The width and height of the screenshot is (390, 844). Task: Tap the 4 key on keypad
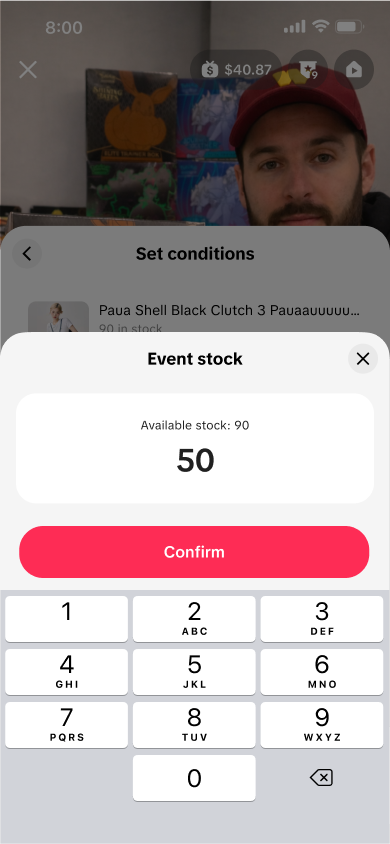click(x=67, y=672)
